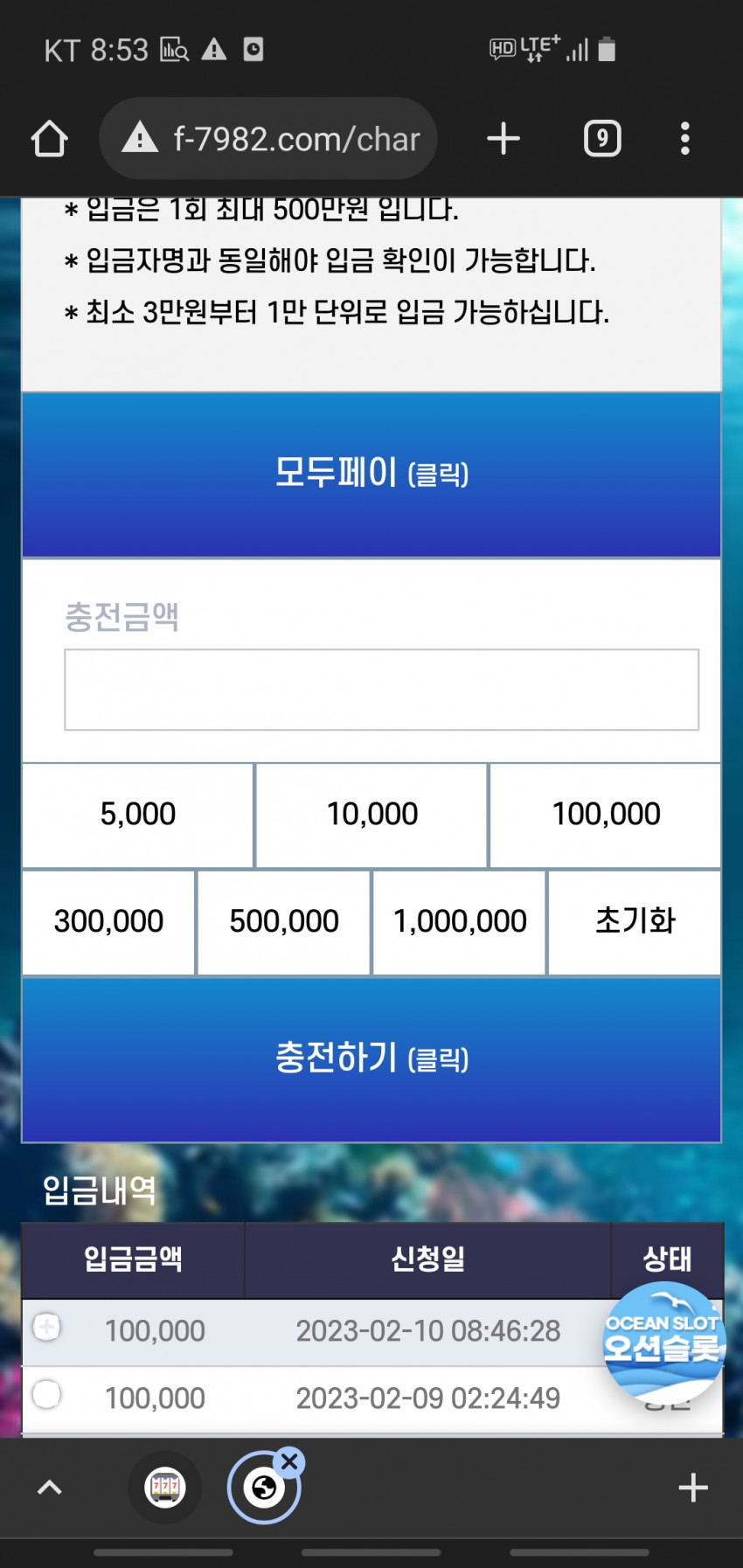Viewport: 743px width, 1568px height.
Task: Check the 2023-02-10 08:46:28 deposit row
Action: (x=46, y=1328)
